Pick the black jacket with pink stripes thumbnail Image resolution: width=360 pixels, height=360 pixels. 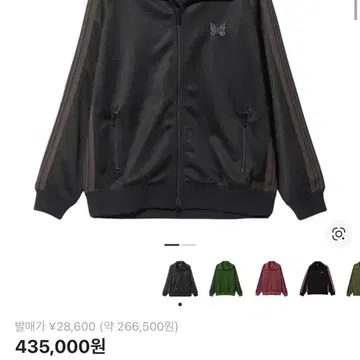tap(317, 279)
